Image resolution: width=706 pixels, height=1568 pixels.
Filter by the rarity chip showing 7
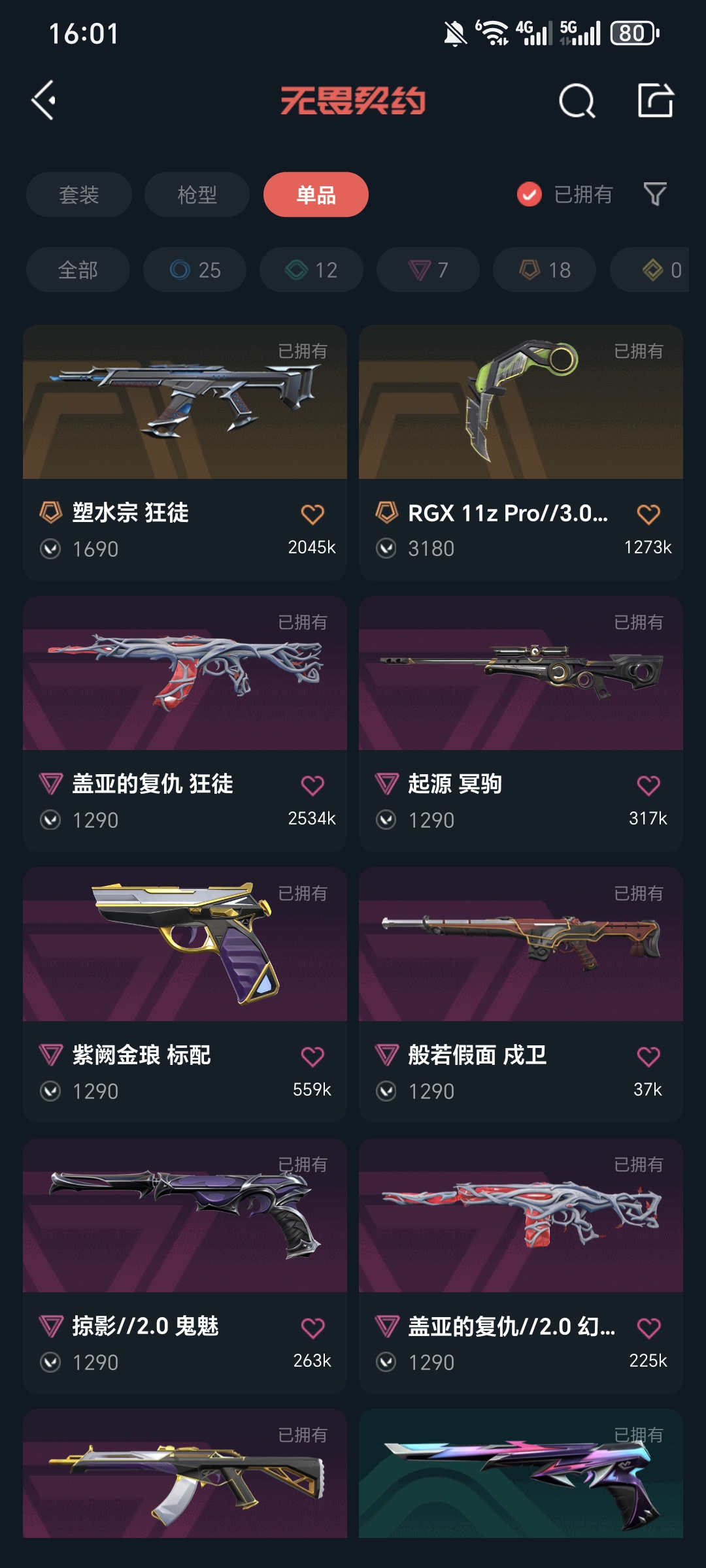[428, 270]
